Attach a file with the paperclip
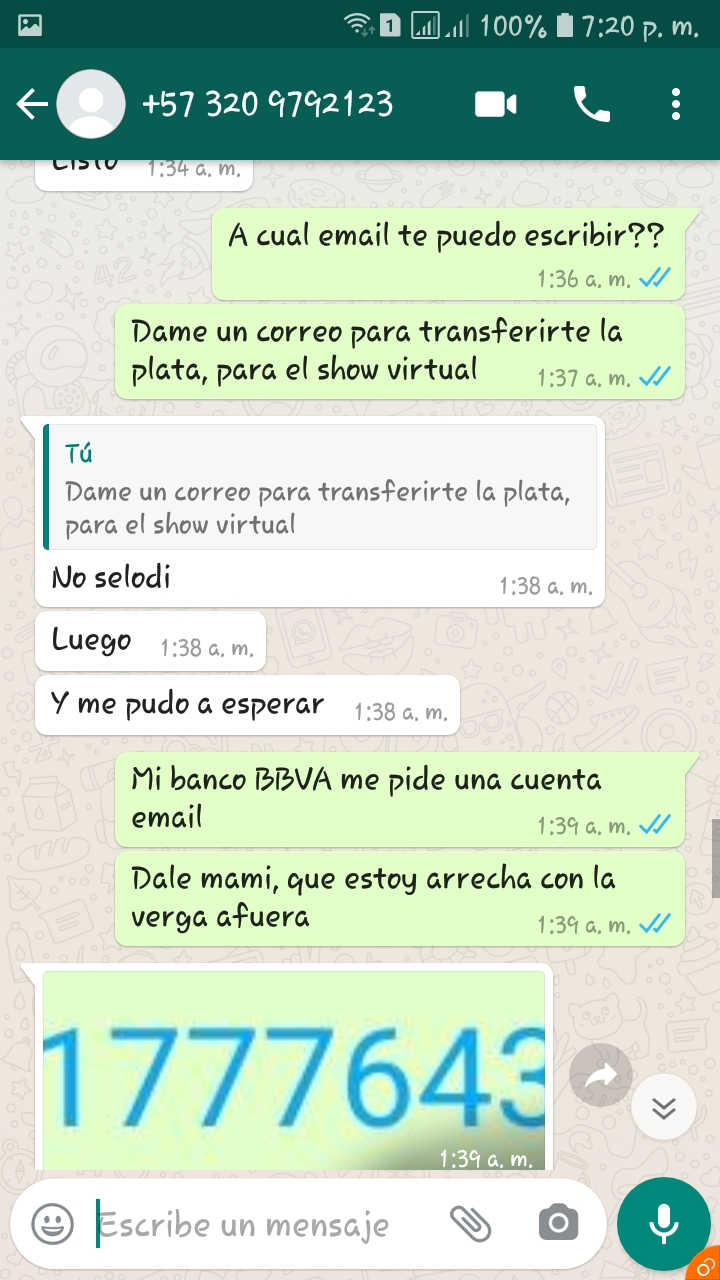The height and width of the screenshot is (1280, 720). [x=469, y=1223]
